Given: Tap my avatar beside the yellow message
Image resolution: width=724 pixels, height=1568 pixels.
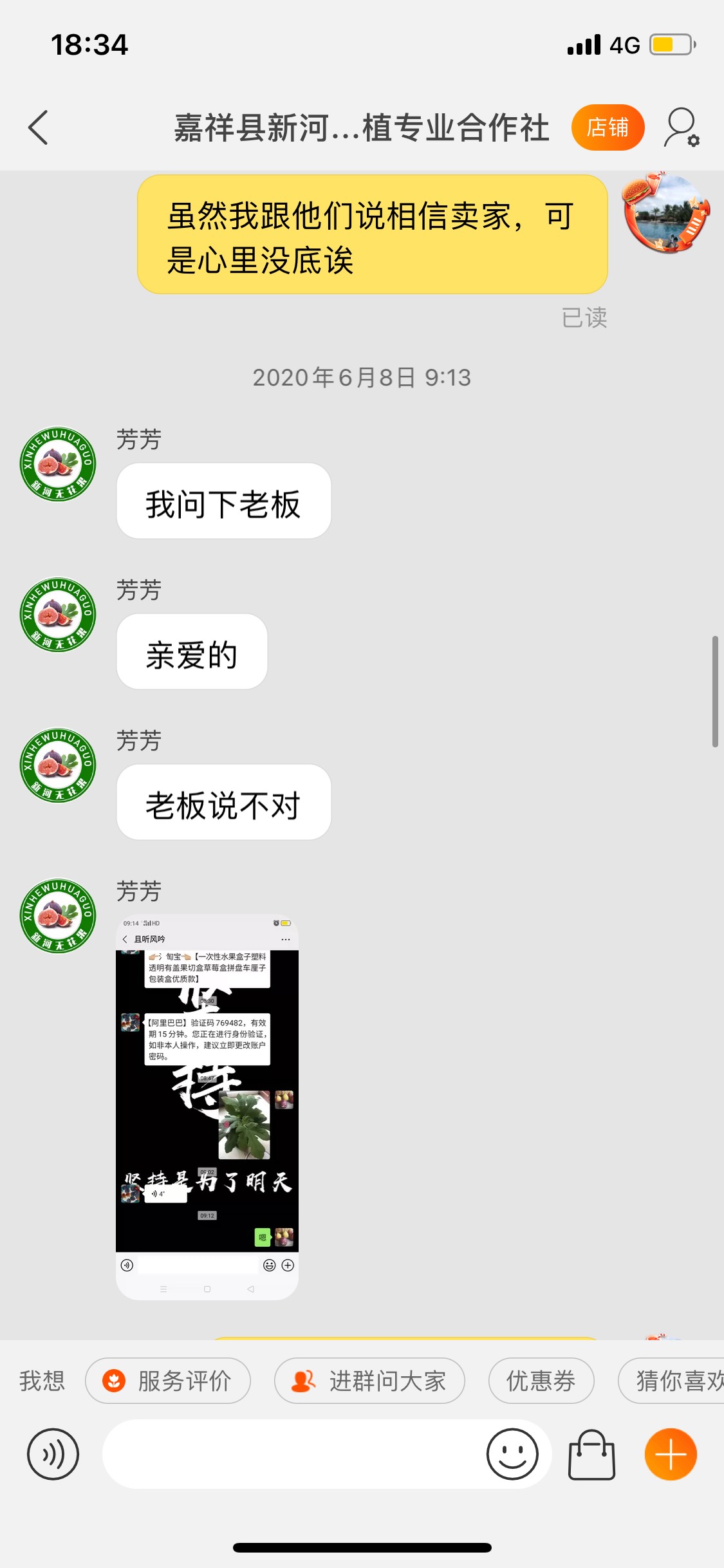Looking at the screenshot, I should 666,212.
